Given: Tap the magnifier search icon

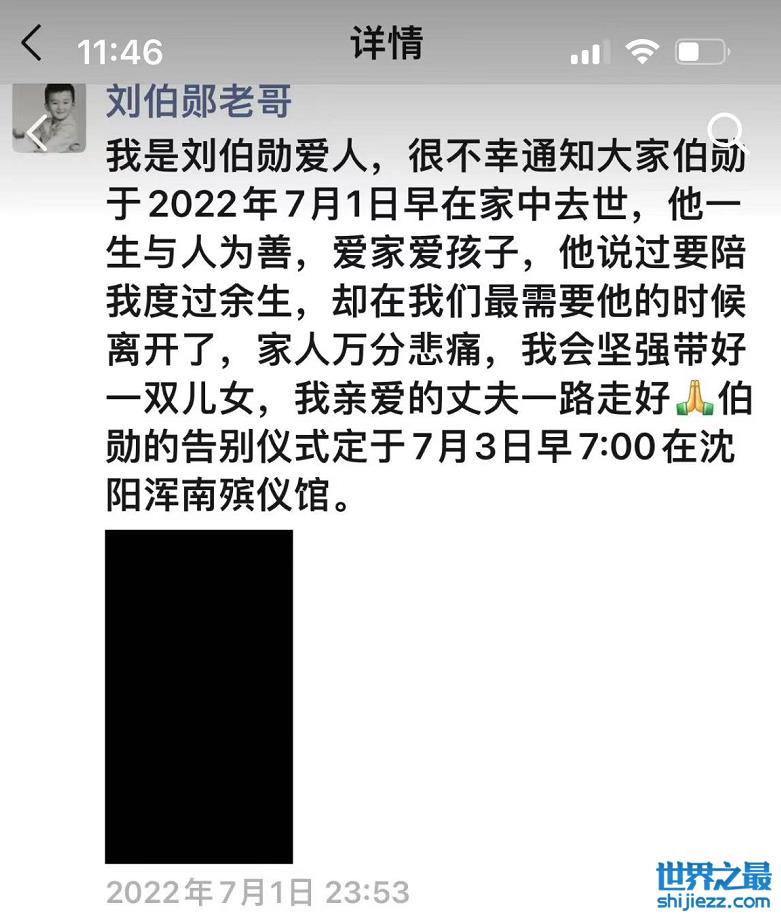Looking at the screenshot, I should pos(726,130).
